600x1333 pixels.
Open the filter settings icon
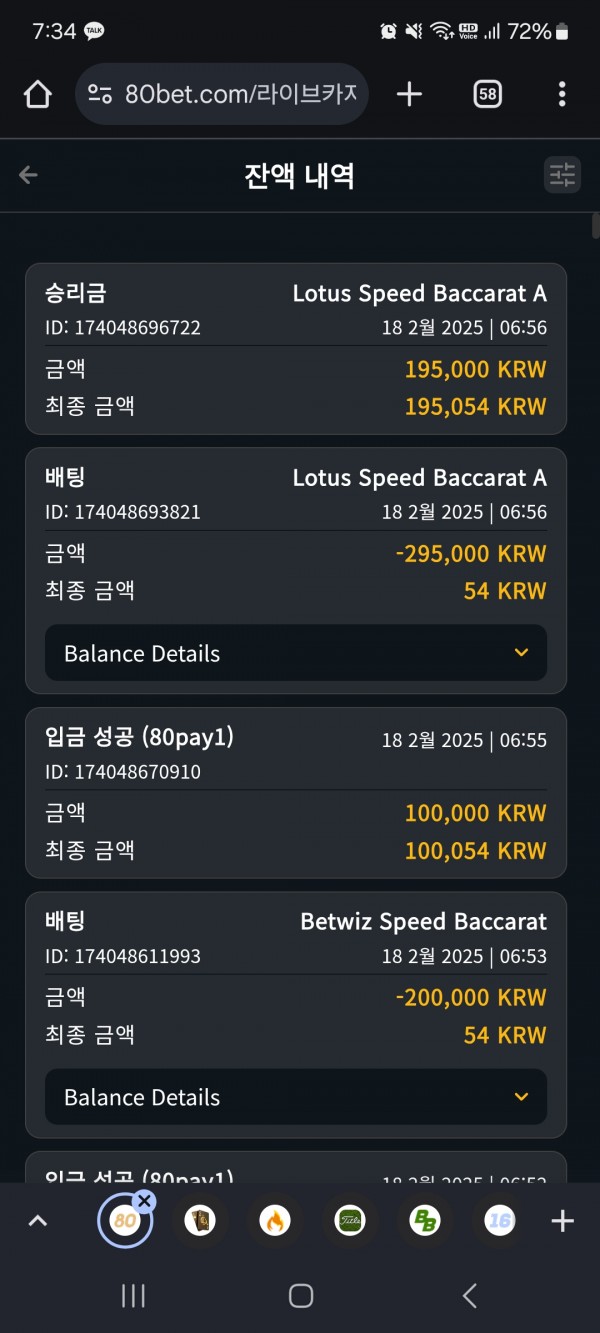563,175
